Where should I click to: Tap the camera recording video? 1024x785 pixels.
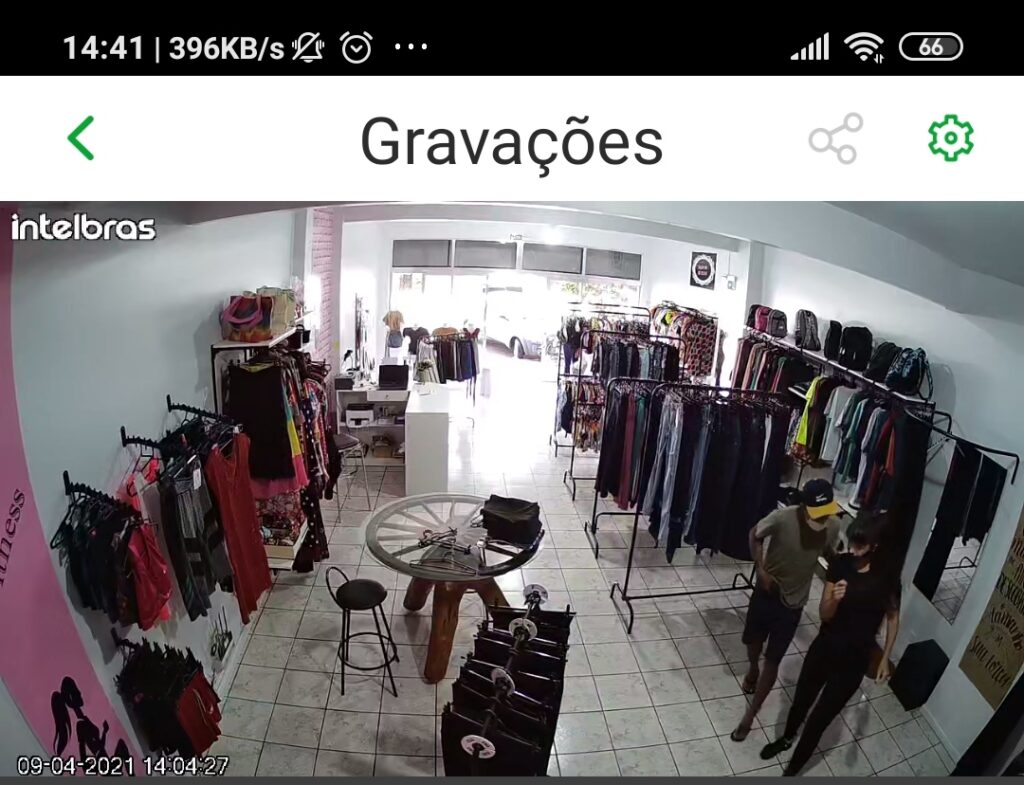(x=512, y=490)
